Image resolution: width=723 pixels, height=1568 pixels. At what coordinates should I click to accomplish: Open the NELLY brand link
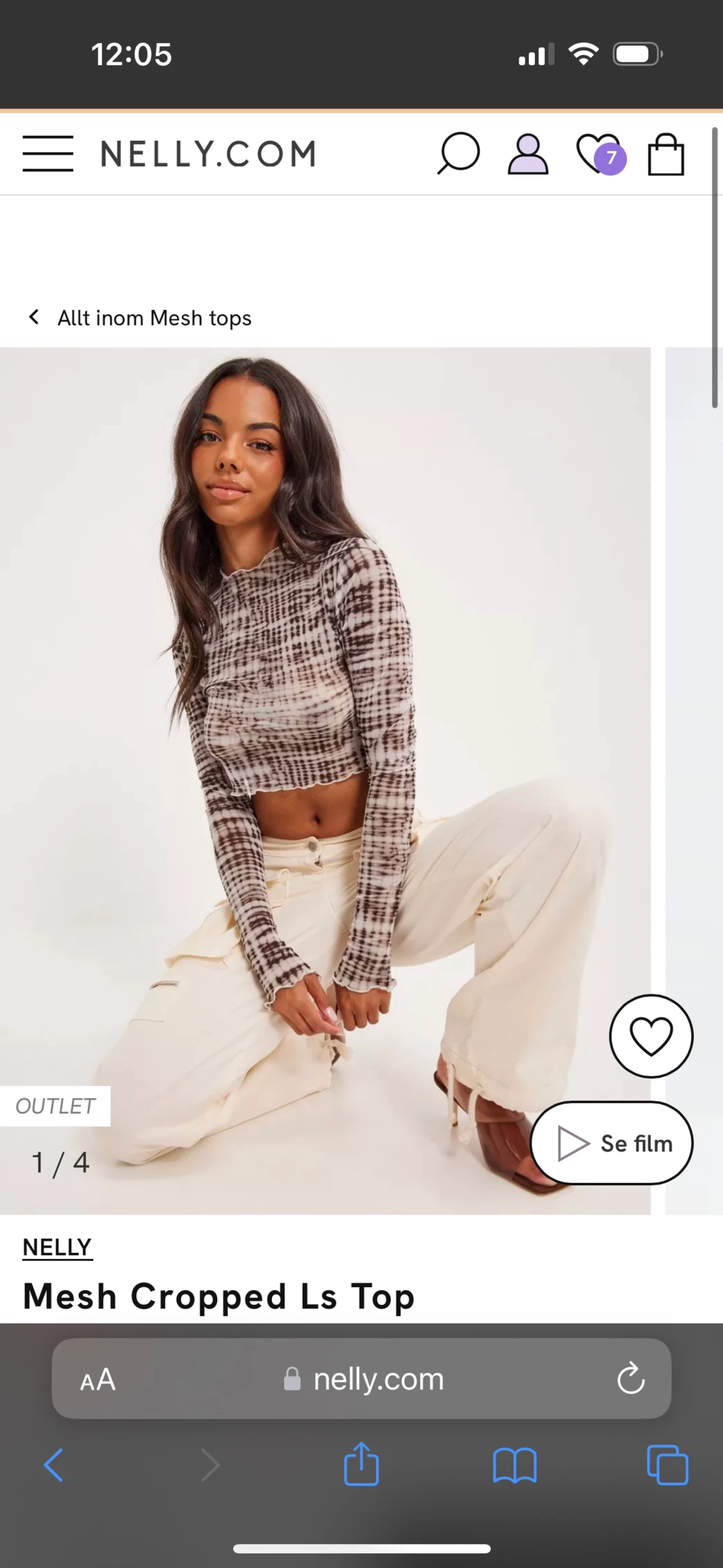click(x=57, y=1247)
